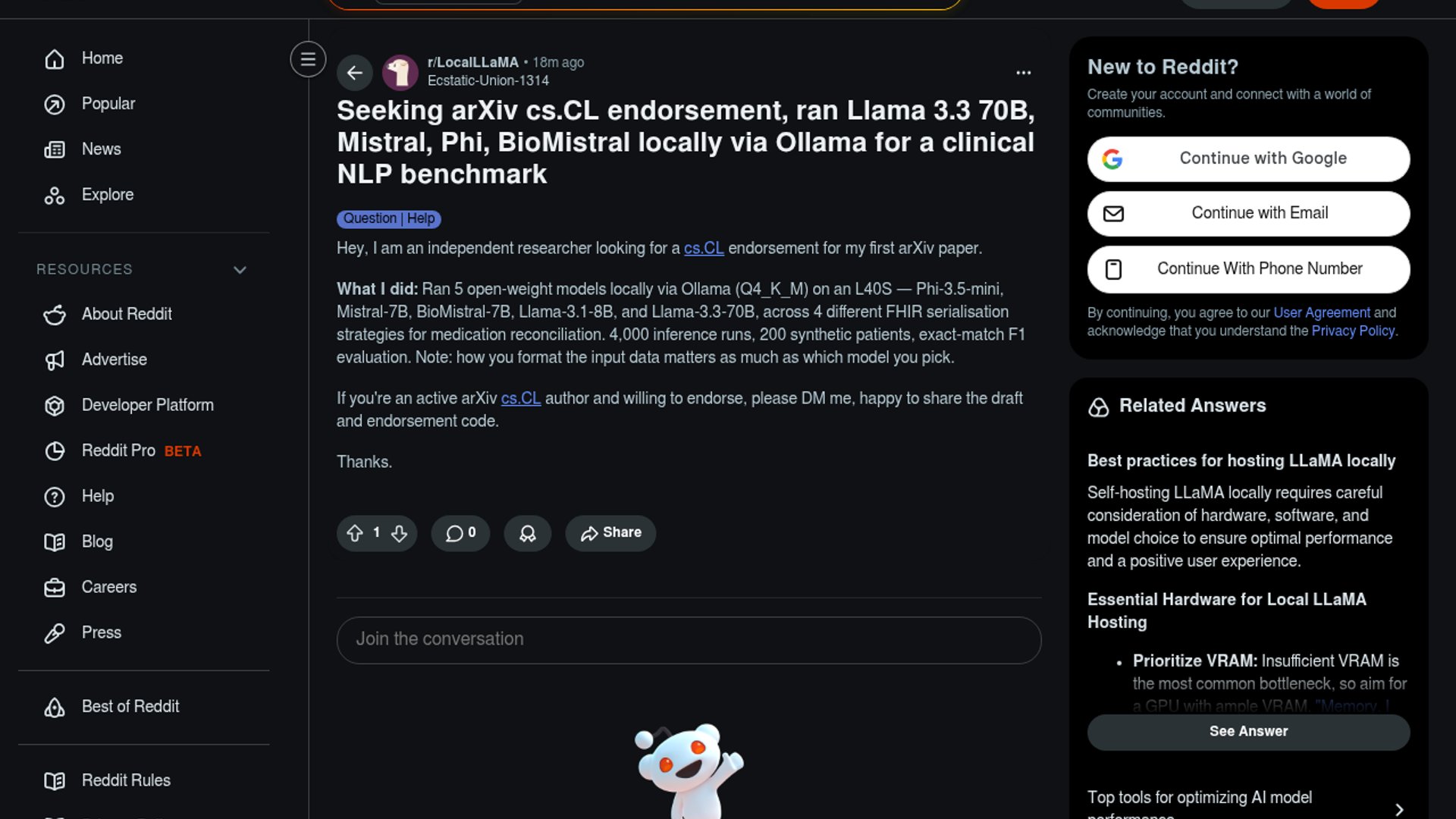Tap the Join the conversation field
The image size is (1456, 819).
click(689, 640)
